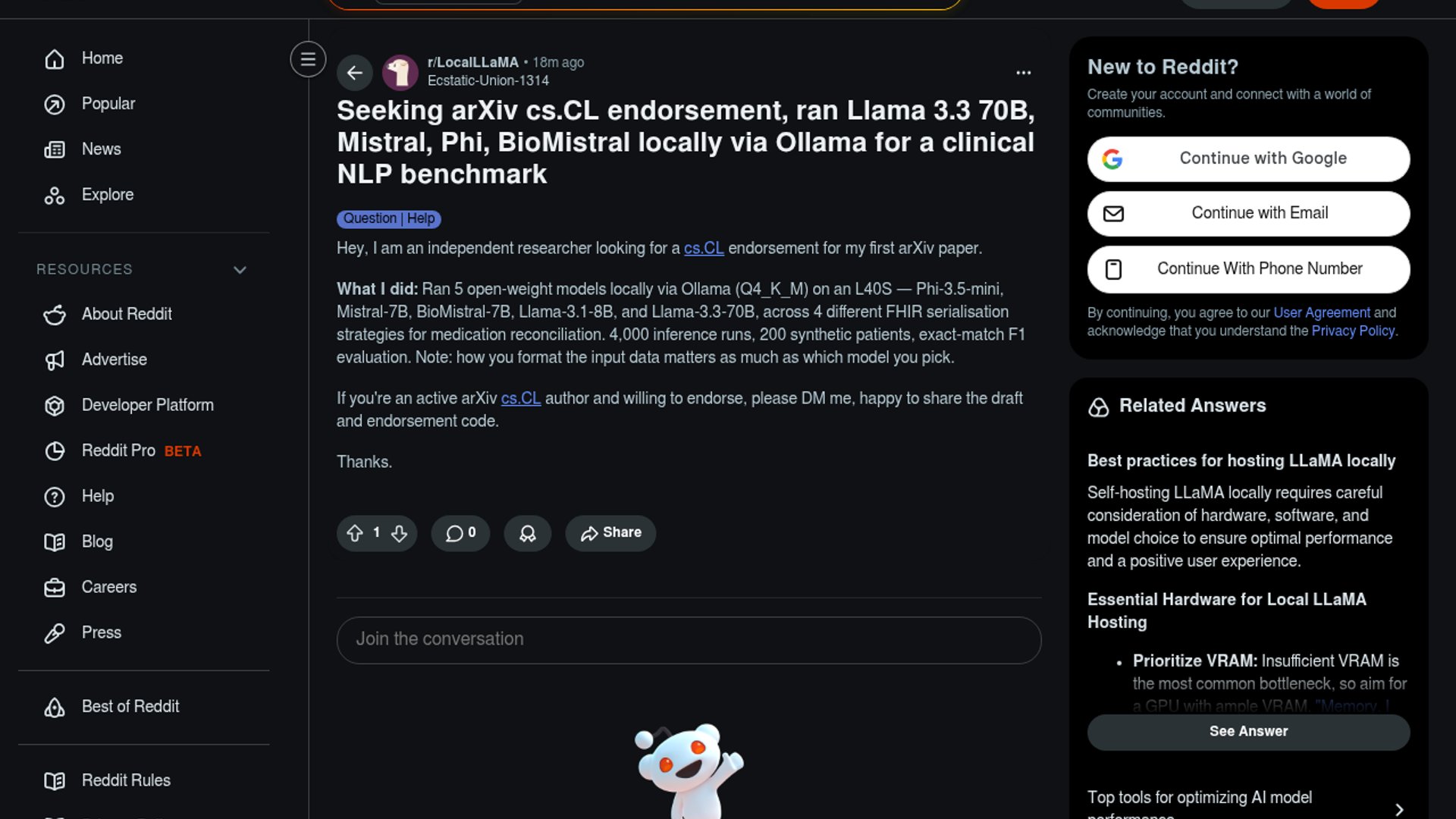Tap the Join the conversation field
The image size is (1456, 819).
click(689, 640)
